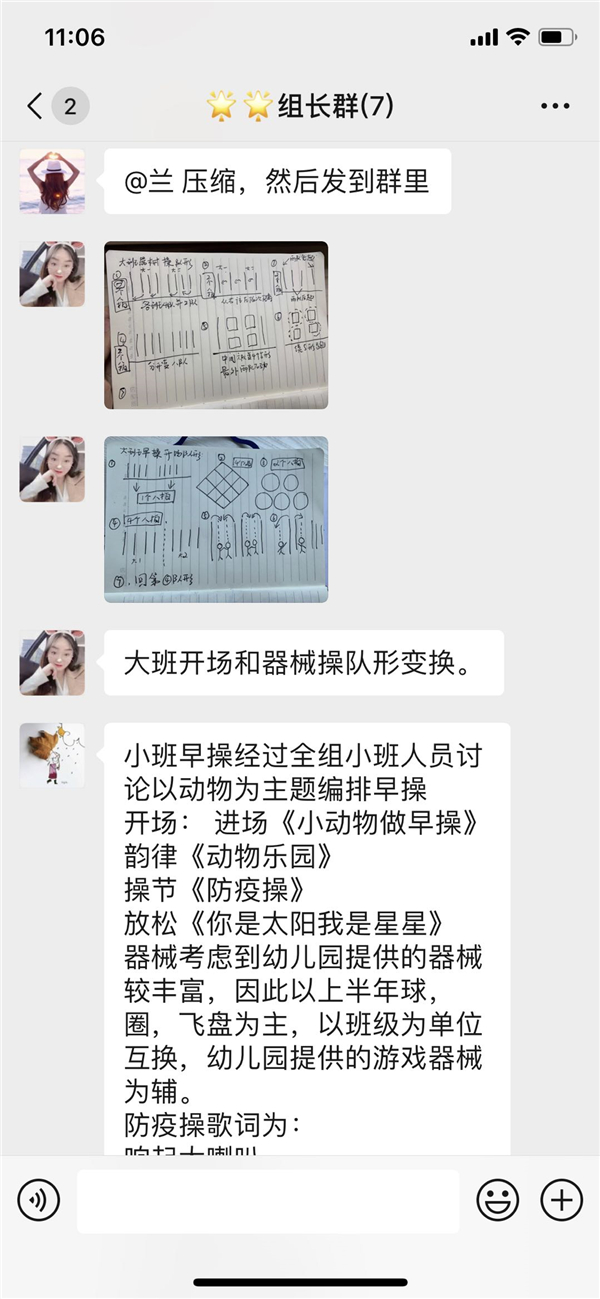Open avatar beside the 大班开场 message
Viewport: 600px width, 1299px height.
point(52,663)
